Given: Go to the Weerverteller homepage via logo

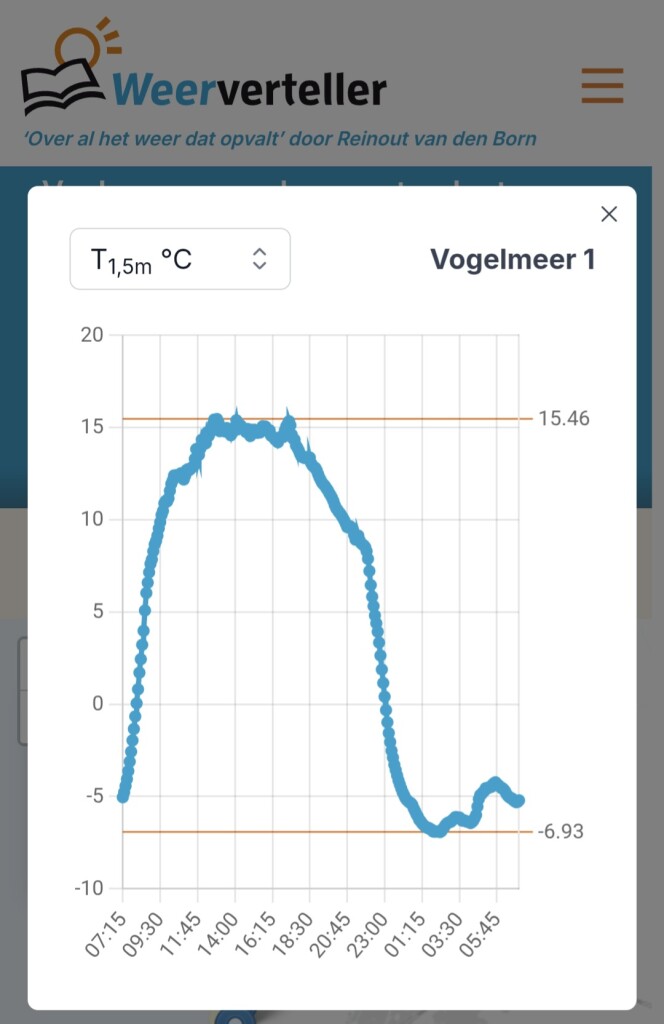Looking at the screenshot, I should pos(204,80).
